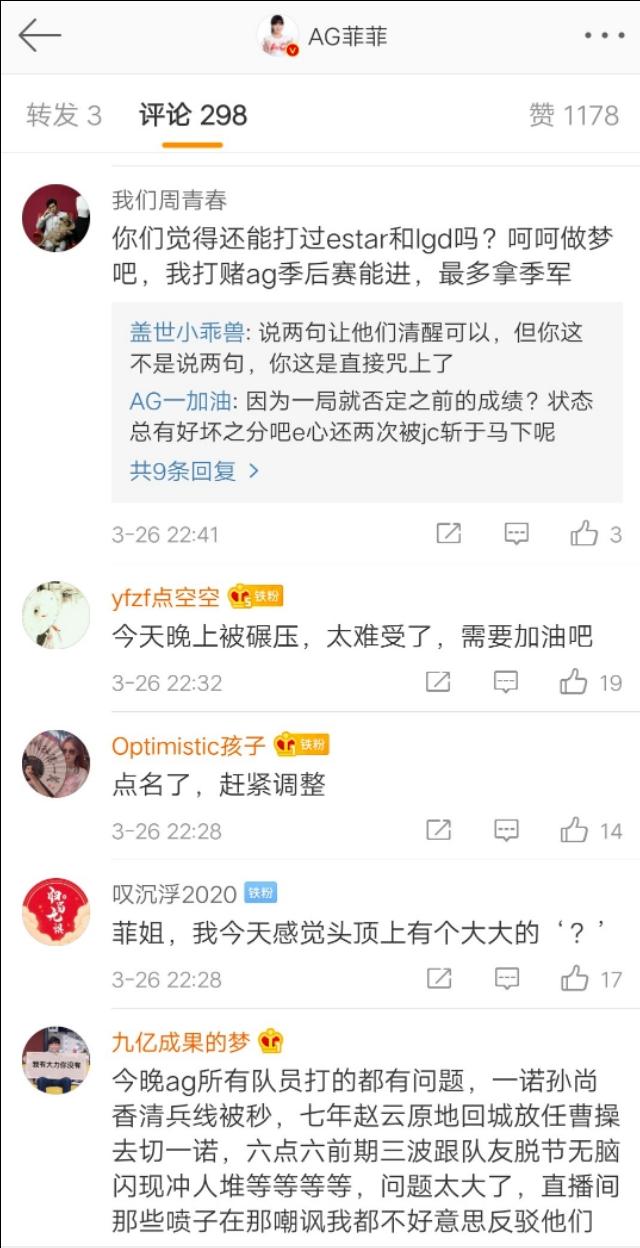Reply to 我们周青春's comment

[x=516, y=534]
